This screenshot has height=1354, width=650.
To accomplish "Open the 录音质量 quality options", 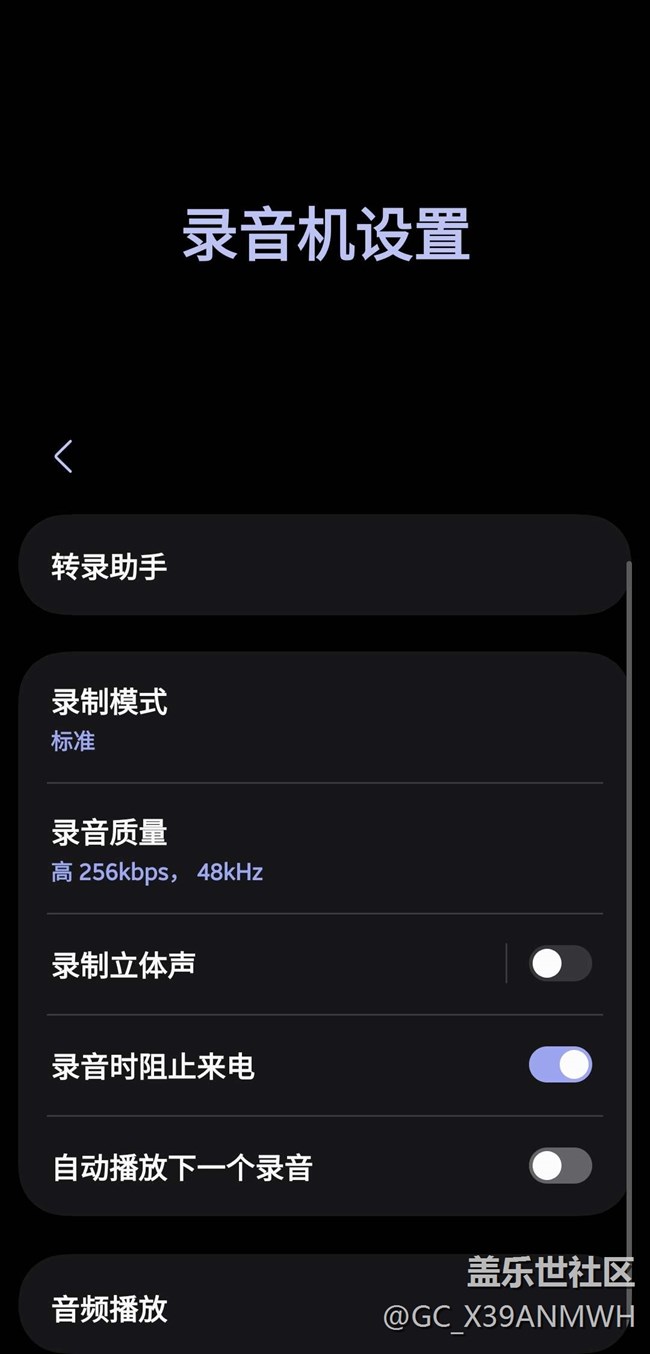I will [324, 849].
